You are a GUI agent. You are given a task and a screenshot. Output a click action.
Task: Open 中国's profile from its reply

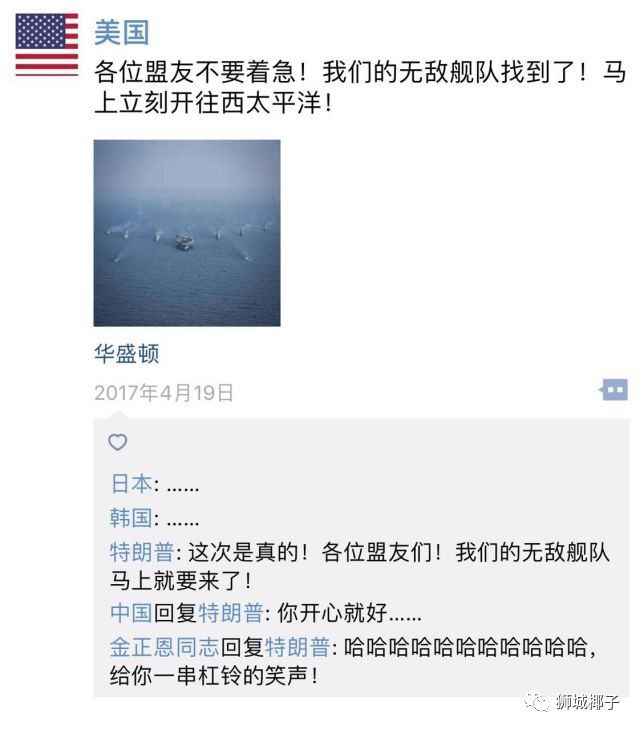131,613
